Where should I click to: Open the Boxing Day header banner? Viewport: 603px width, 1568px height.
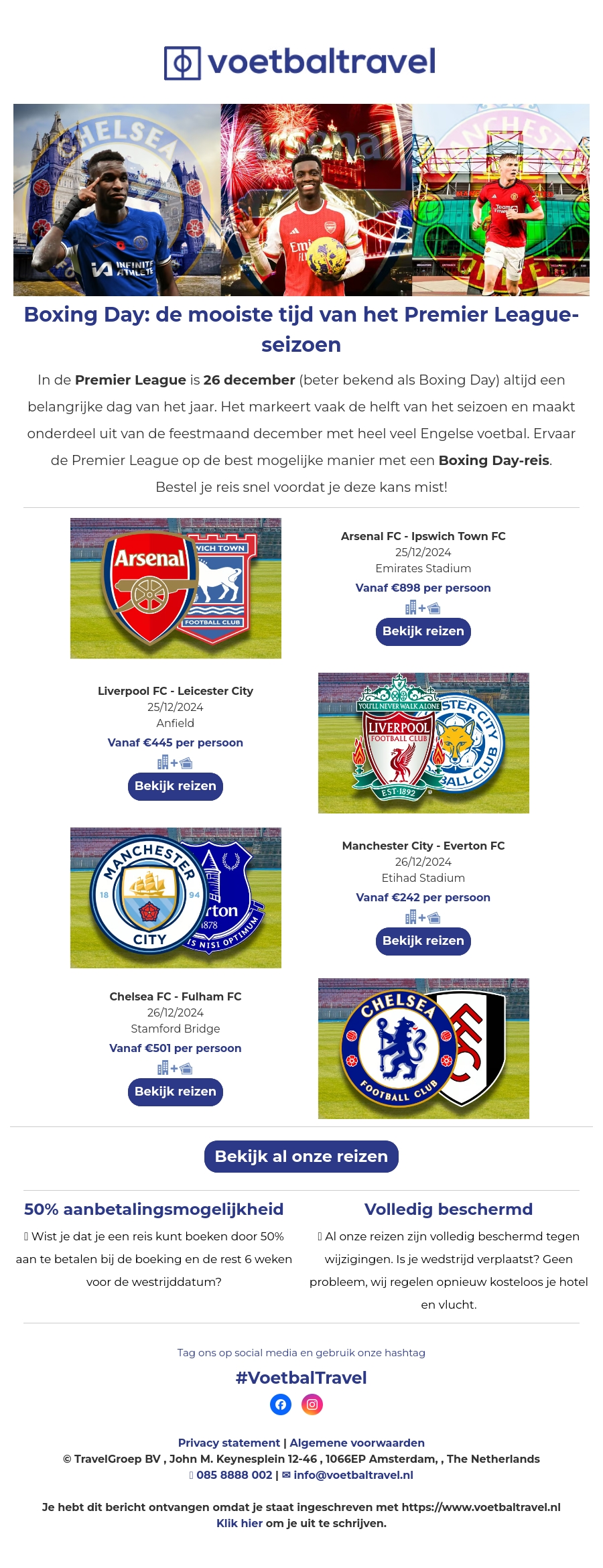pyautogui.click(x=301, y=200)
